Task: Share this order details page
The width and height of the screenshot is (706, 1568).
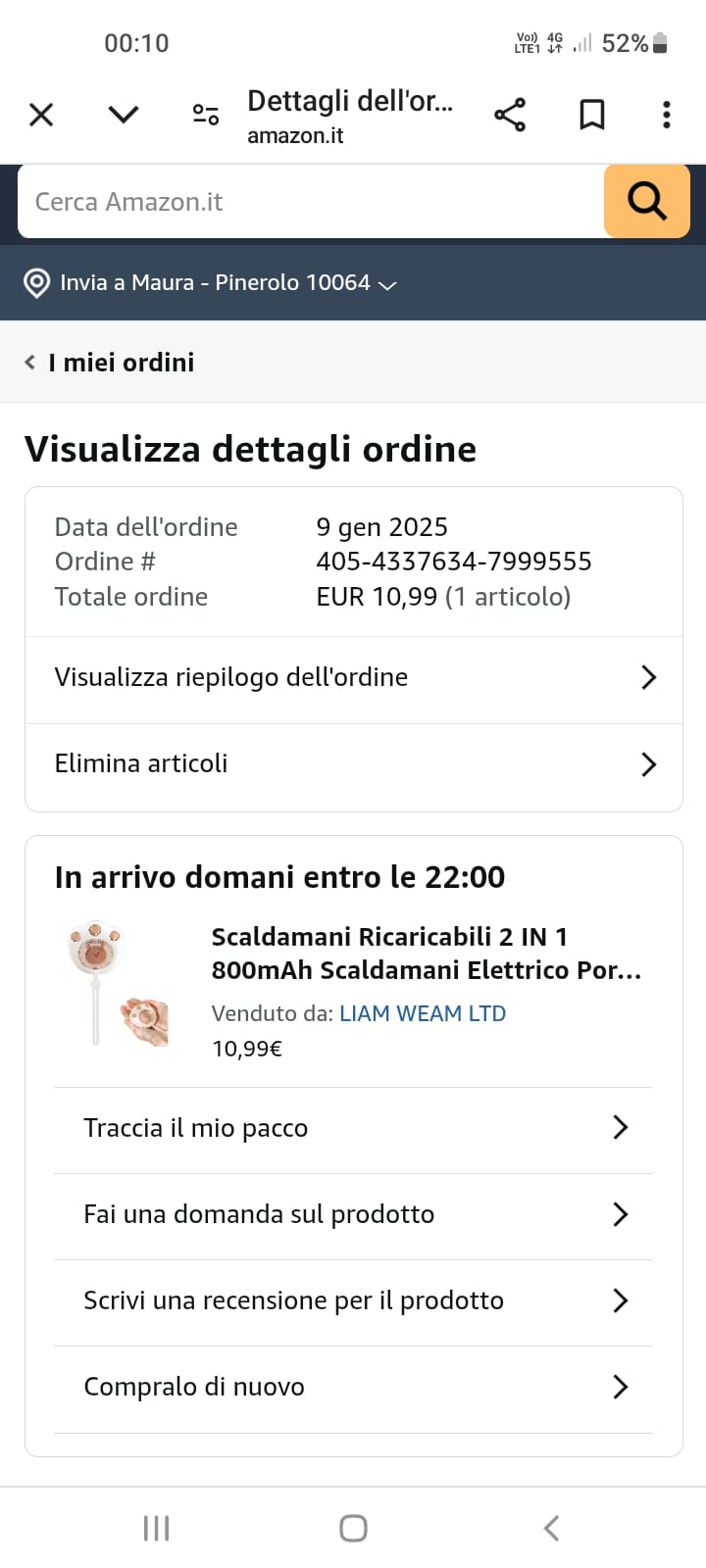Action: 510,115
